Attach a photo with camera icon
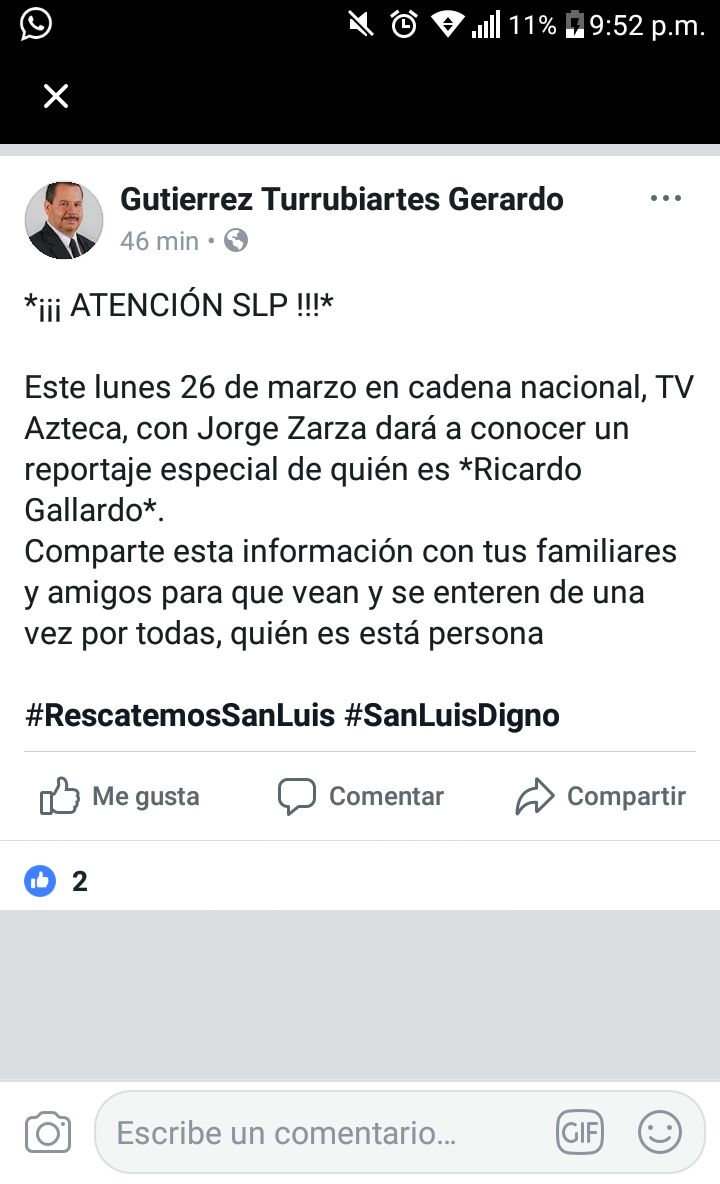The height and width of the screenshot is (1184, 720). pos(48,1133)
